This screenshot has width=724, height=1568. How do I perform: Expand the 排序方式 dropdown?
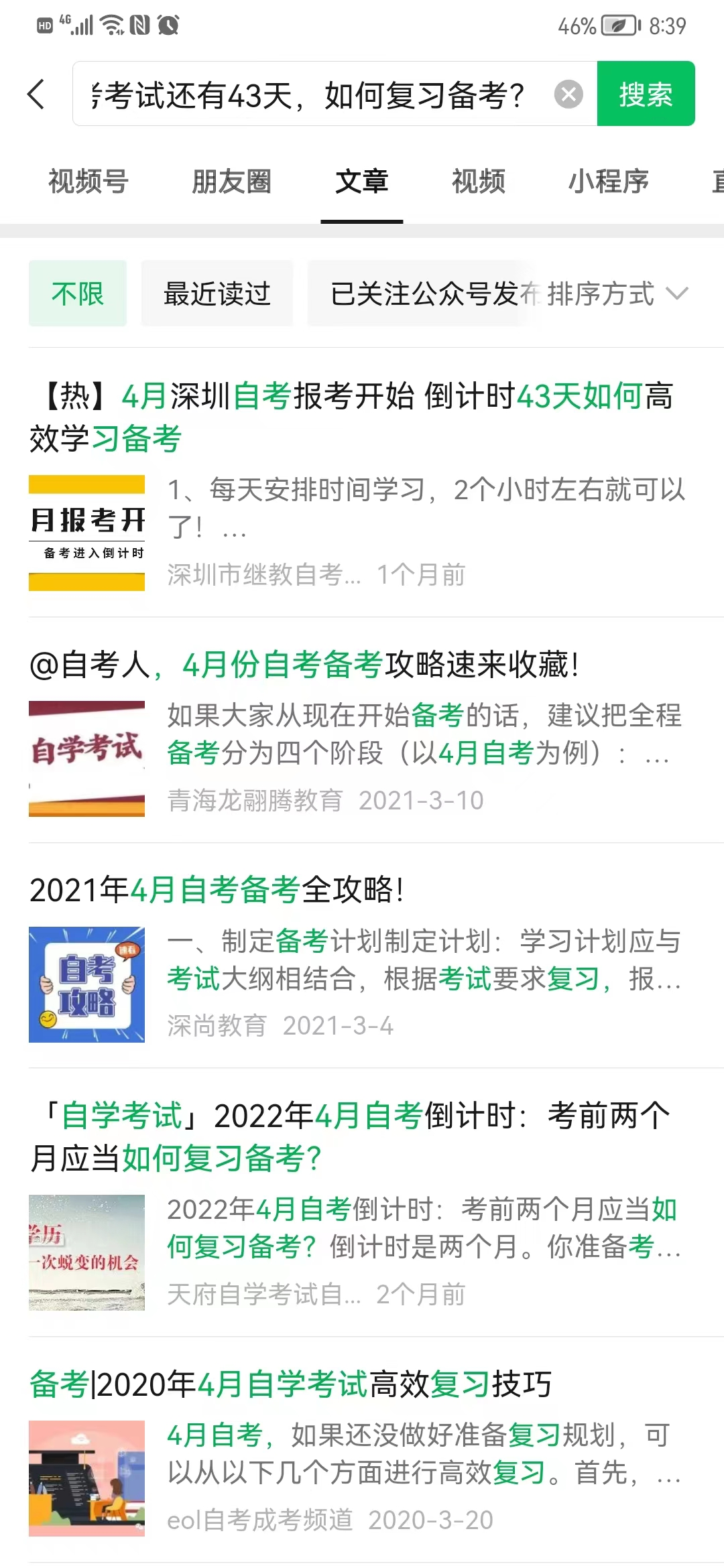click(x=617, y=293)
